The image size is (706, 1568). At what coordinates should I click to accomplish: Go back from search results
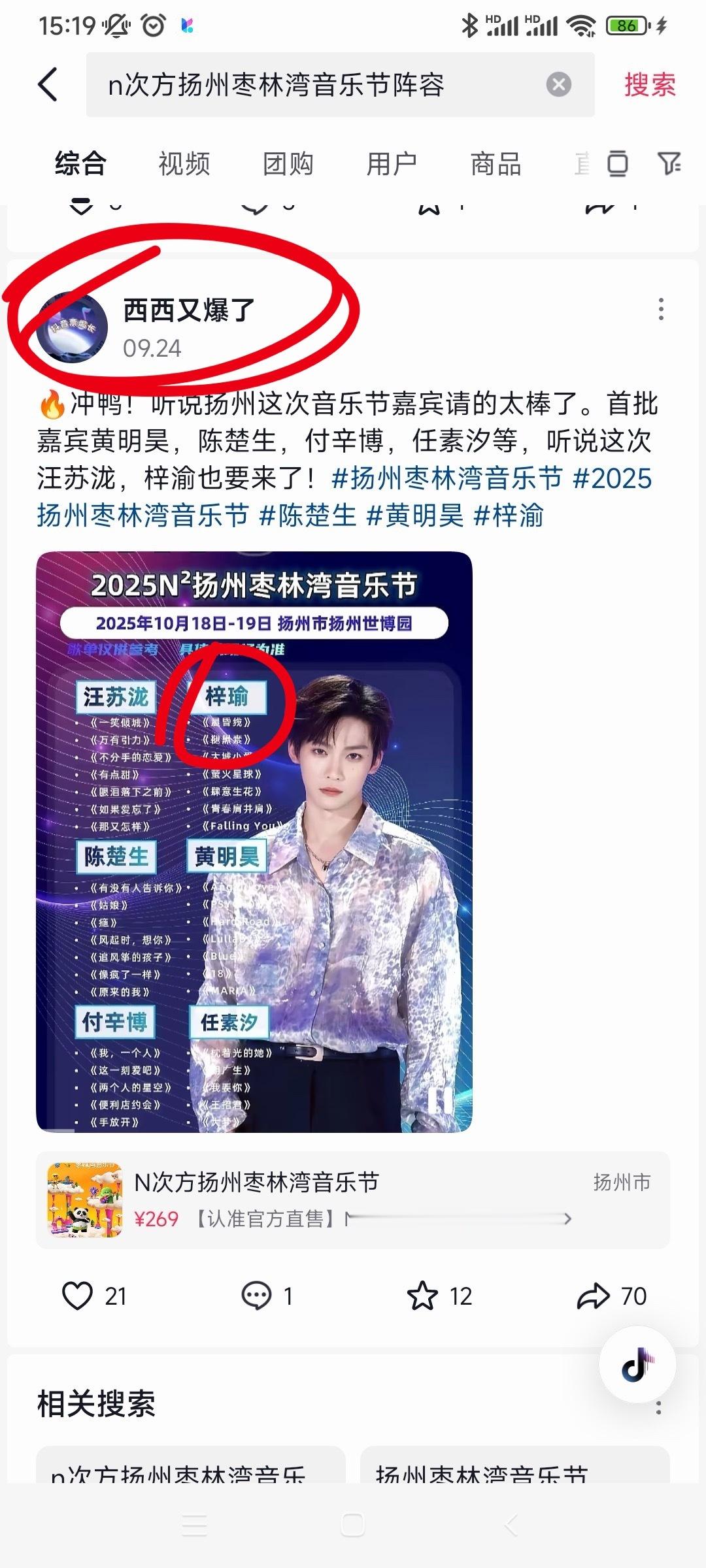click(48, 85)
